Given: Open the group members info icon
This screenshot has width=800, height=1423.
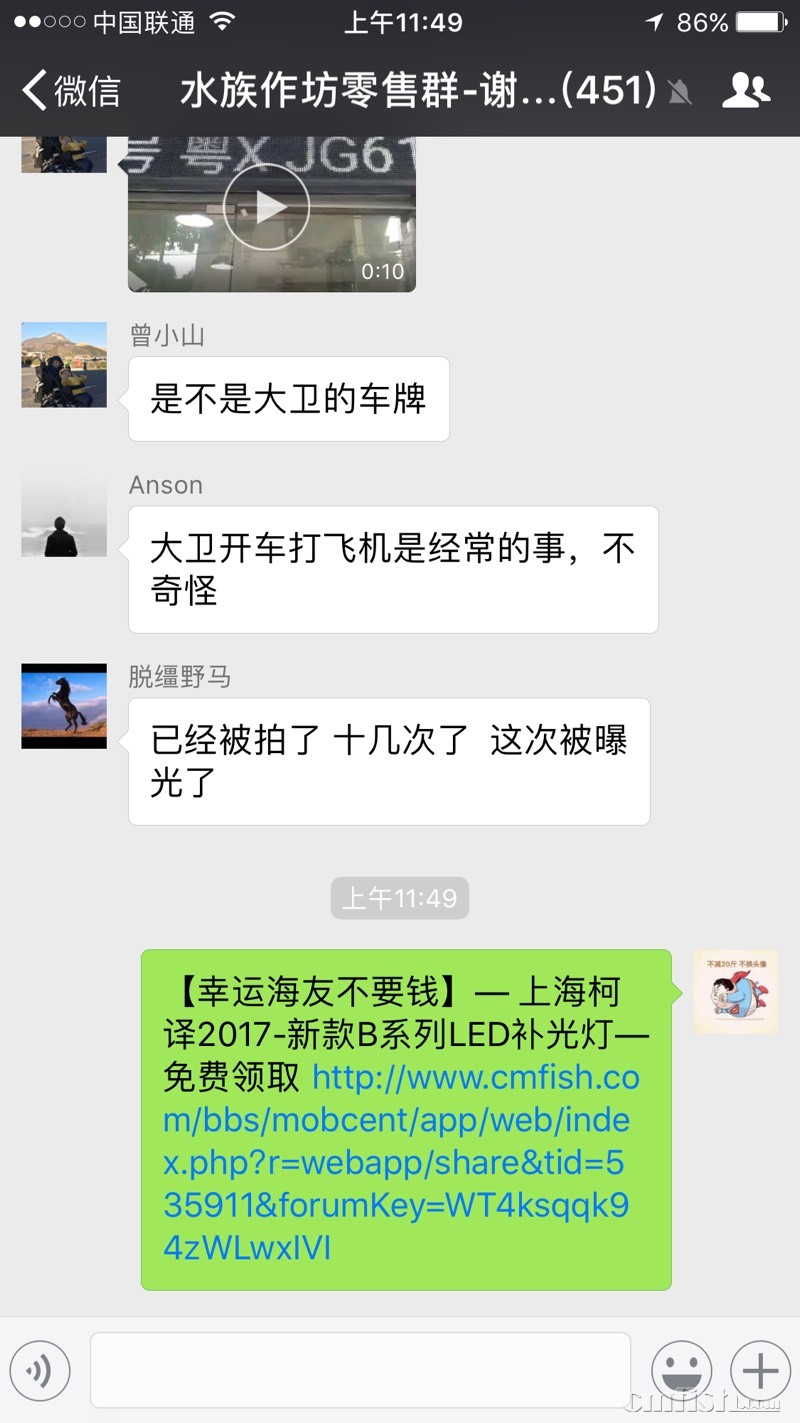Looking at the screenshot, I should (x=746, y=91).
